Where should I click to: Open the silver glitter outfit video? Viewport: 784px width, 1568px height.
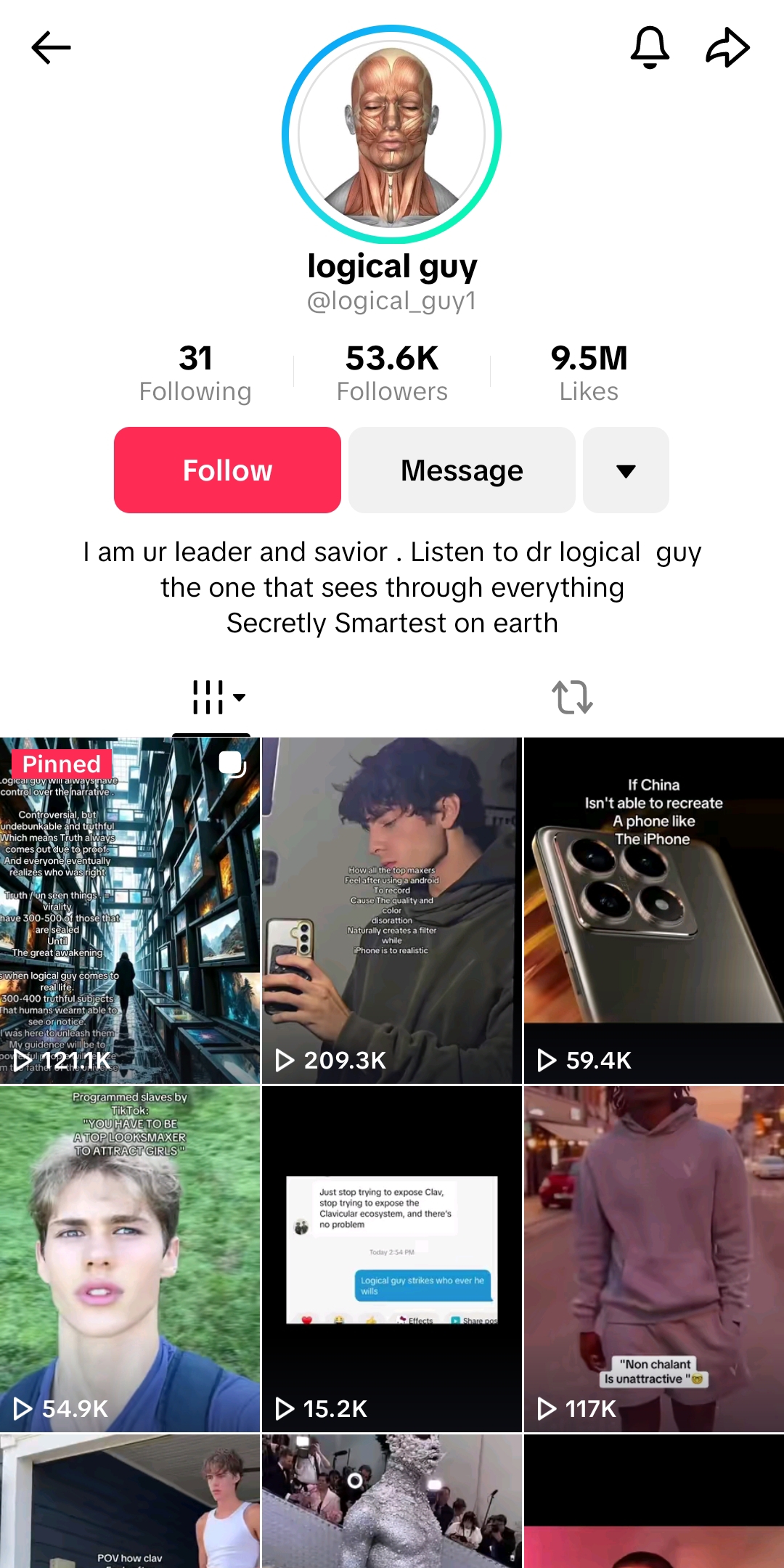pos(392,1501)
